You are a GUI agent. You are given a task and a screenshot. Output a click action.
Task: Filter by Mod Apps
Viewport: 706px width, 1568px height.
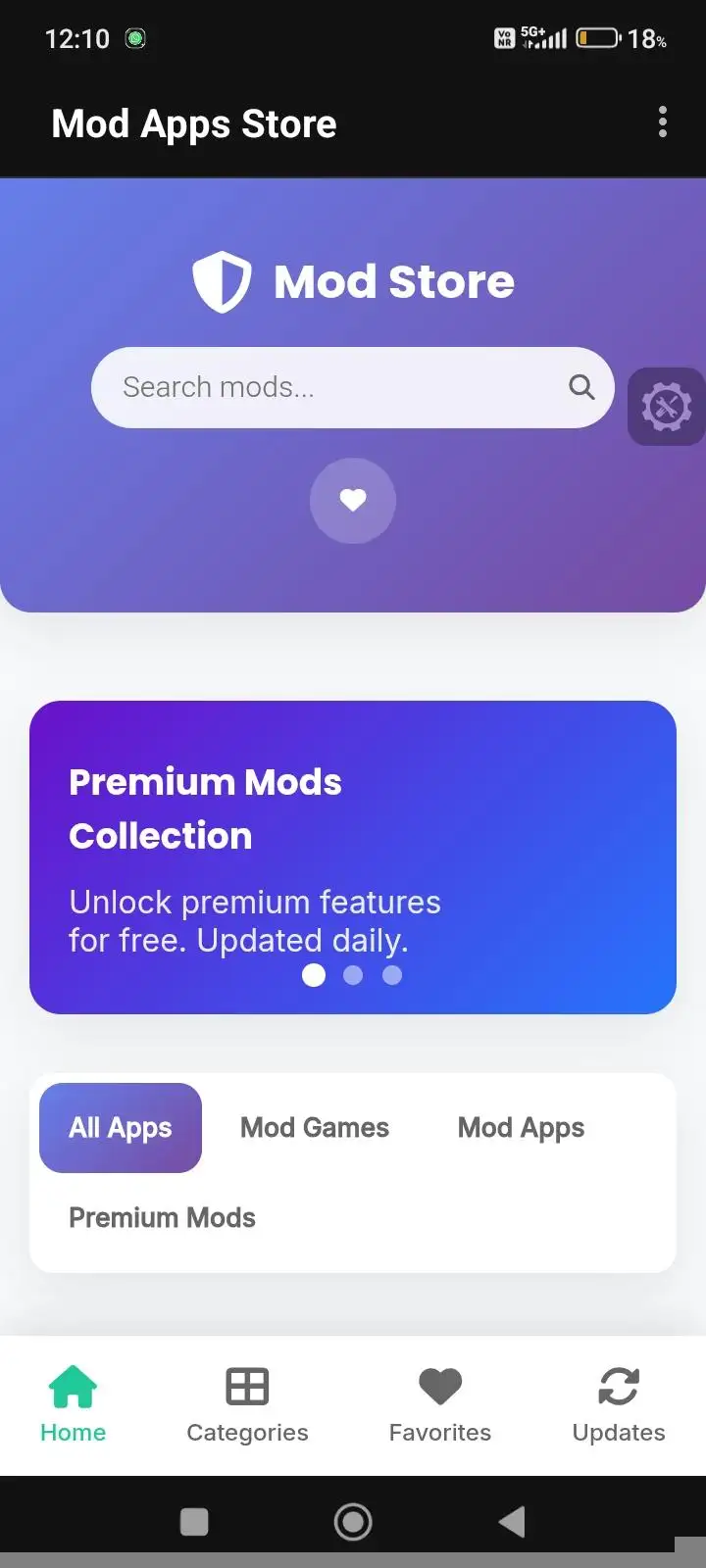tap(521, 1128)
